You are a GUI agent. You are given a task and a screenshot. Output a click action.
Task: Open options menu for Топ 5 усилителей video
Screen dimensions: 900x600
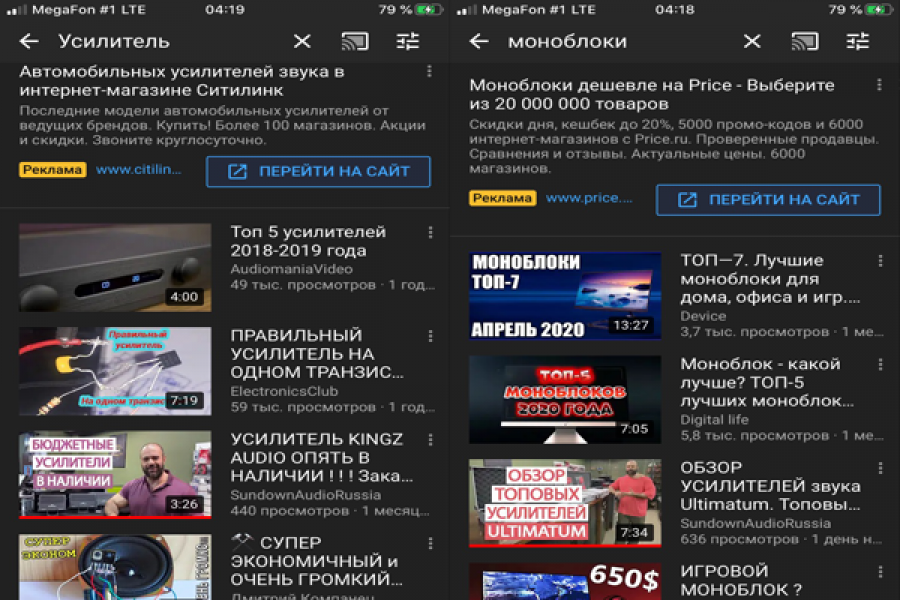click(x=430, y=233)
